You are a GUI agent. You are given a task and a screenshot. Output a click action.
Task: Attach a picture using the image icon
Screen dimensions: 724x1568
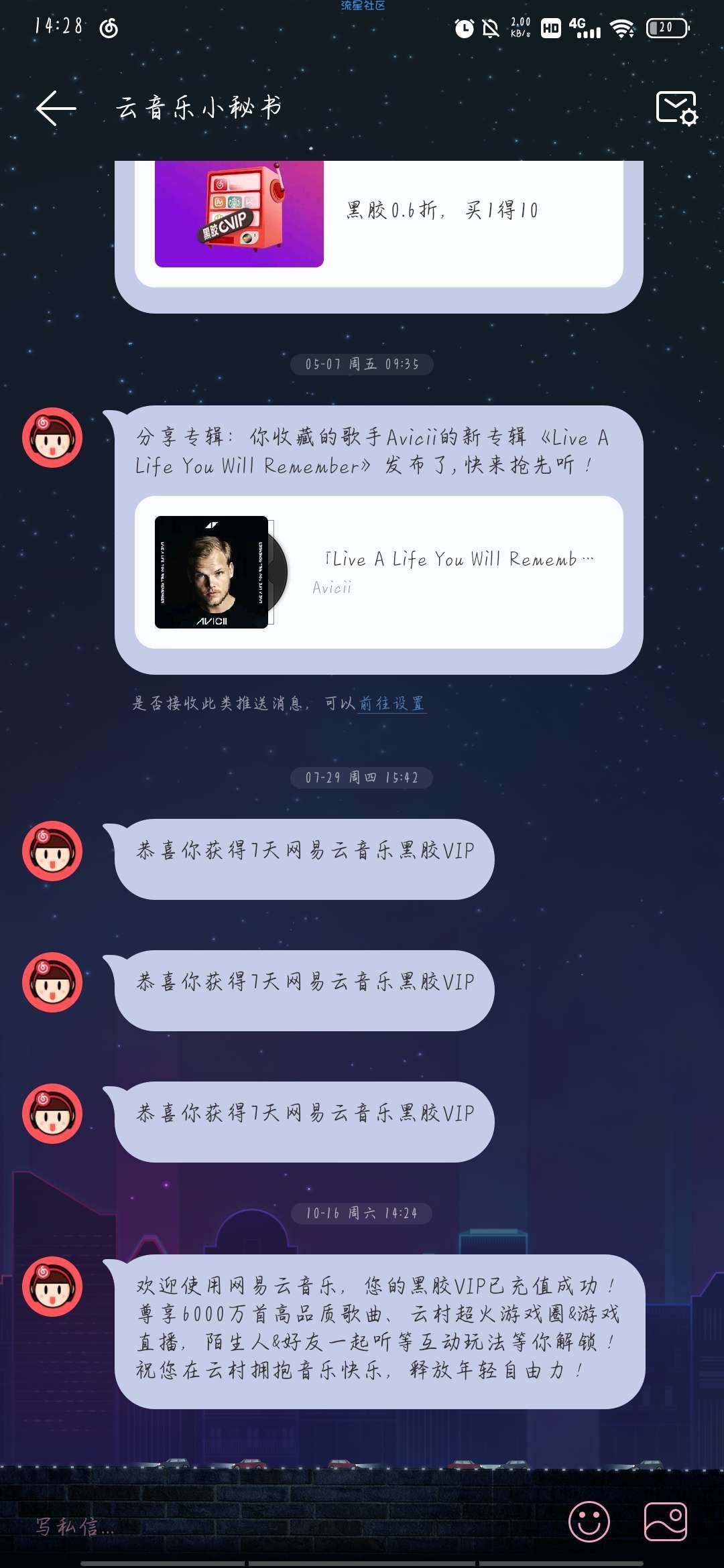(x=665, y=1521)
